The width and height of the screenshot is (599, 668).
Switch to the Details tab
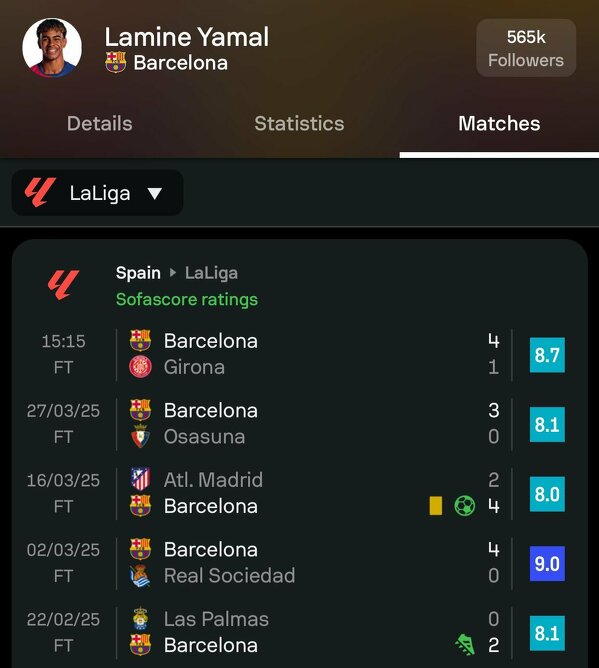pos(100,124)
